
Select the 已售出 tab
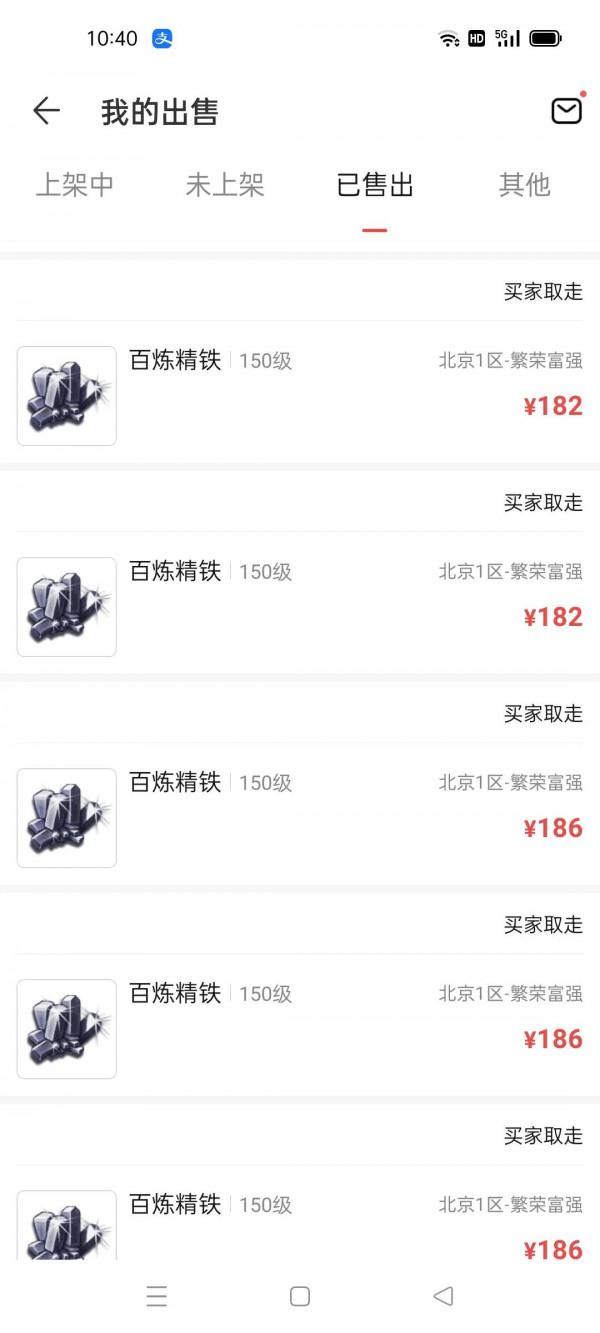click(375, 185)
